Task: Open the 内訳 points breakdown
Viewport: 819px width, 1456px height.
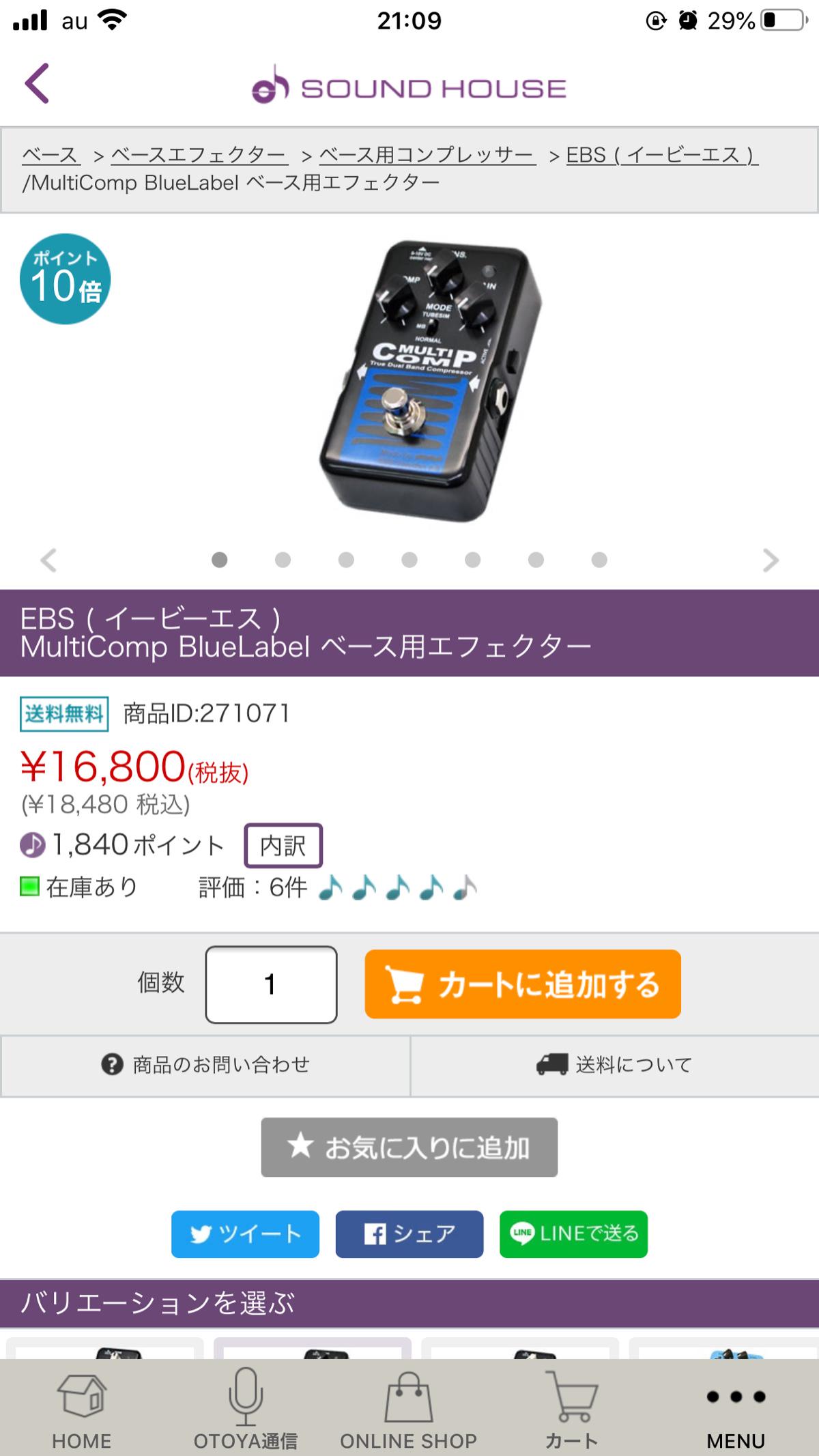Action: tap(283, 846)
